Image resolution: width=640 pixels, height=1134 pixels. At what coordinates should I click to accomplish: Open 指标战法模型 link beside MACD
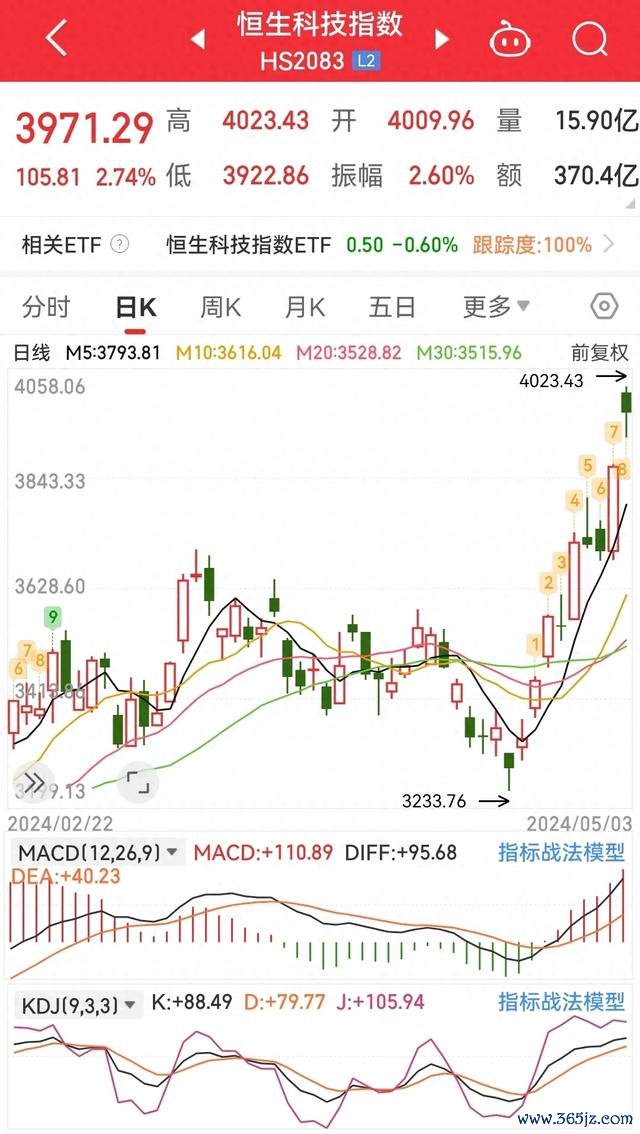click(x=561, y=853)
